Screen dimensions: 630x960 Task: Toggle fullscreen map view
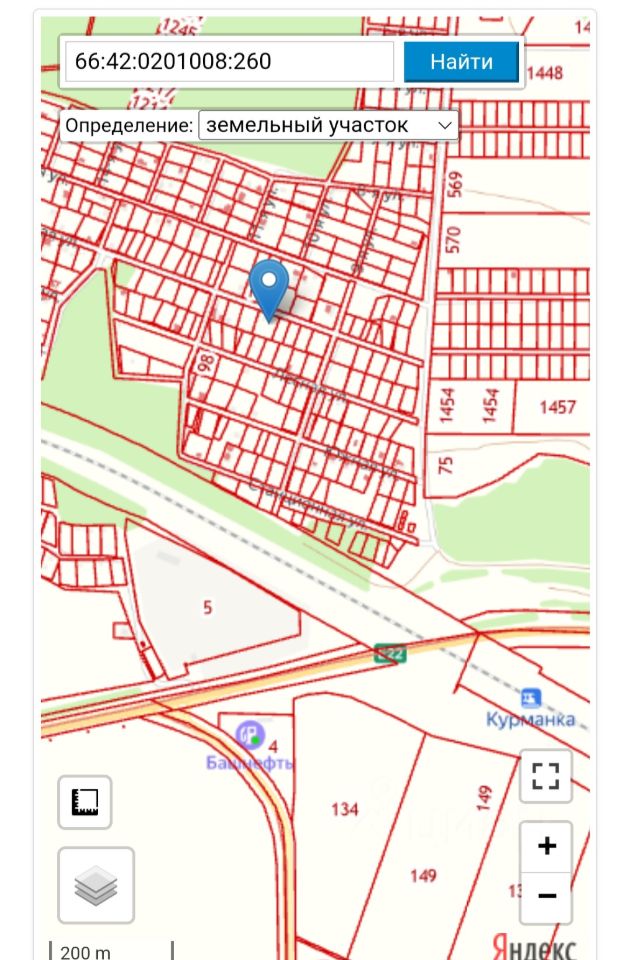coord(546,776)
